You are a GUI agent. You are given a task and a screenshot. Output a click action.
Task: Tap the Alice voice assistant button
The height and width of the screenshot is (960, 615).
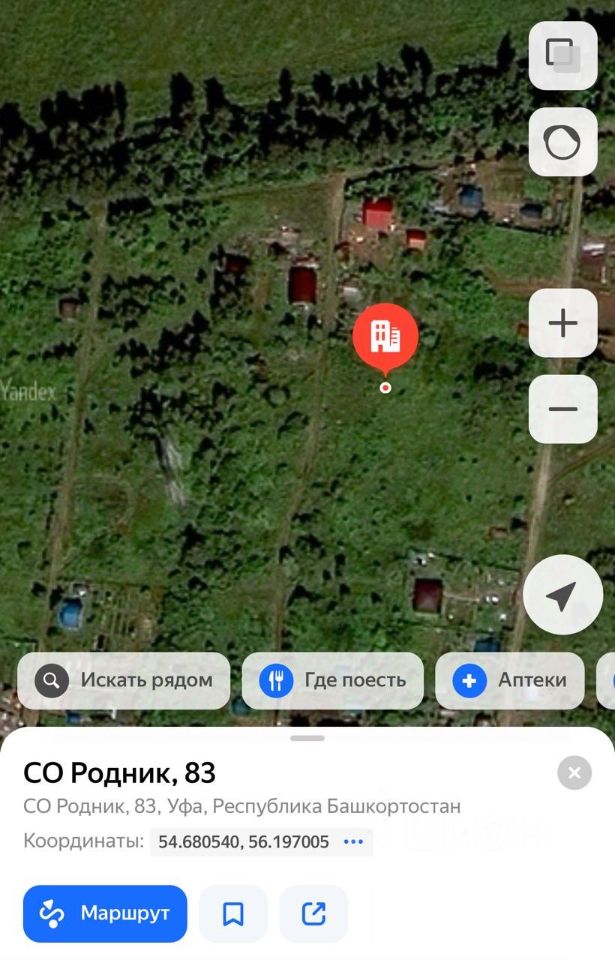(x=562, y=142)
